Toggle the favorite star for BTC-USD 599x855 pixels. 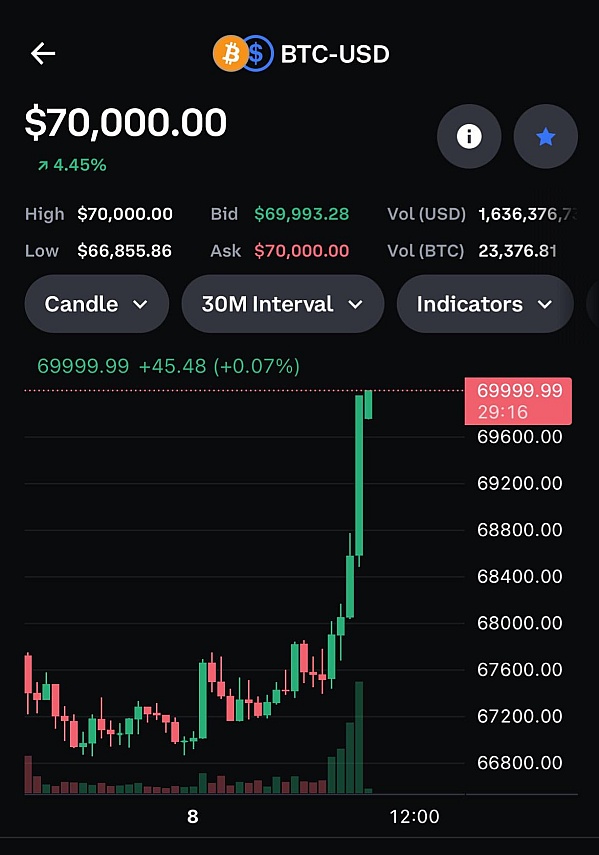coord(546,136)
